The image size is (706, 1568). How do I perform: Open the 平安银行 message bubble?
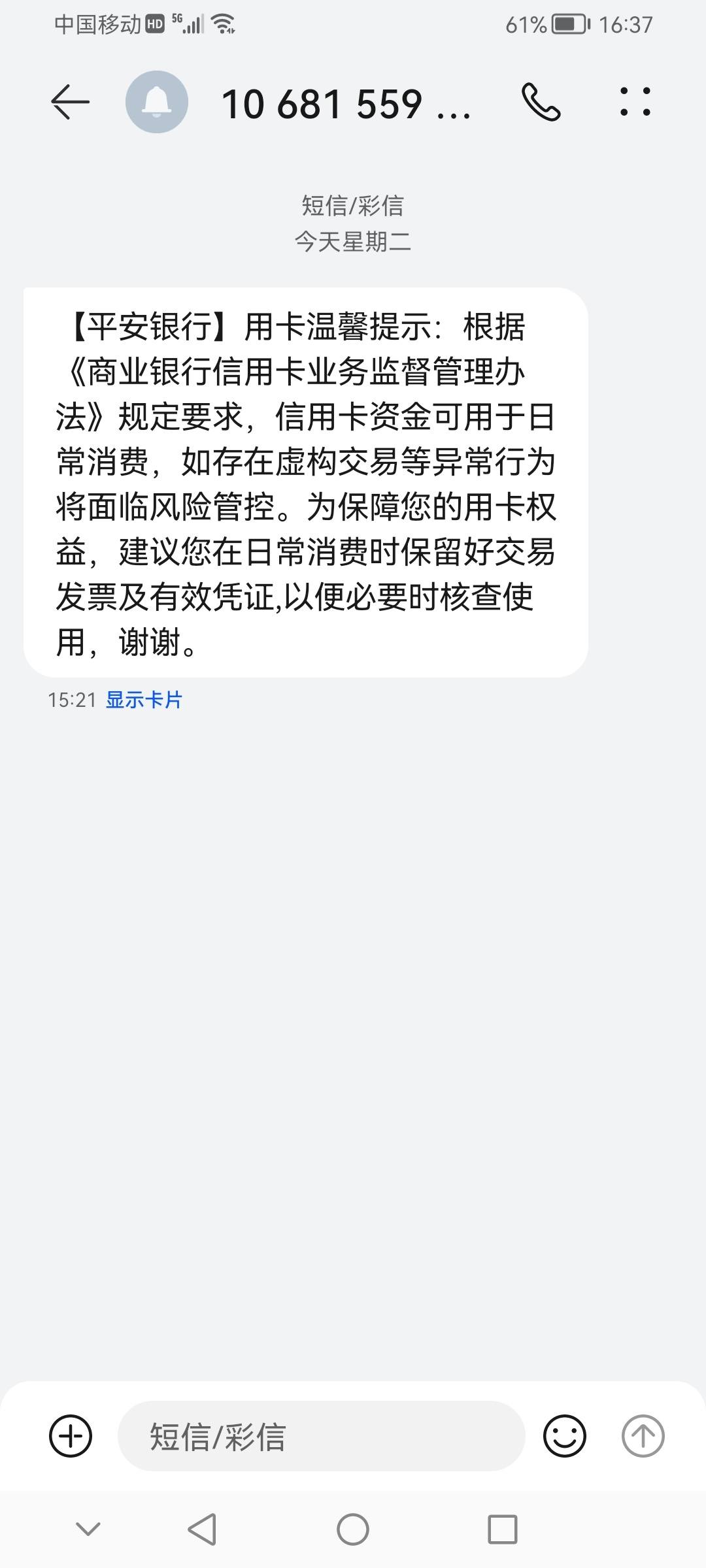(306, 482)
